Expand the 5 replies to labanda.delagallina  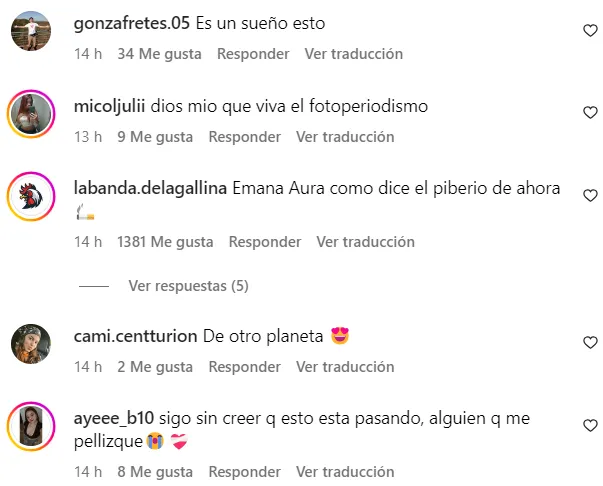[188, 286]
